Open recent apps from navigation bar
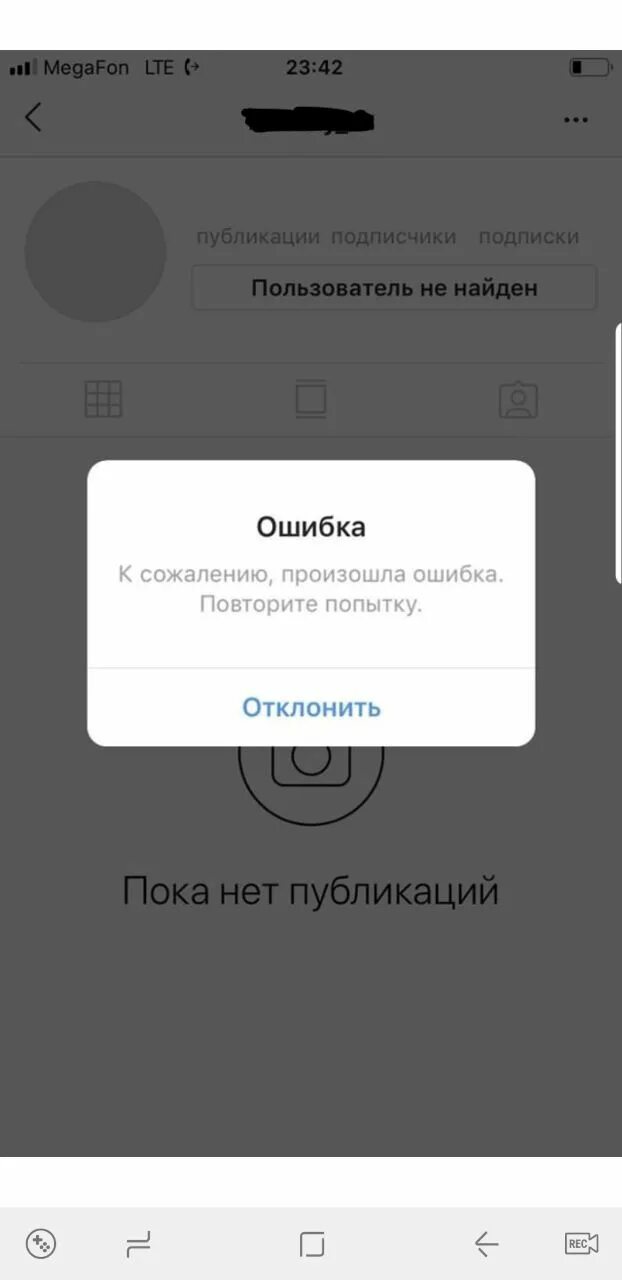 click(x=139, y=1244)
